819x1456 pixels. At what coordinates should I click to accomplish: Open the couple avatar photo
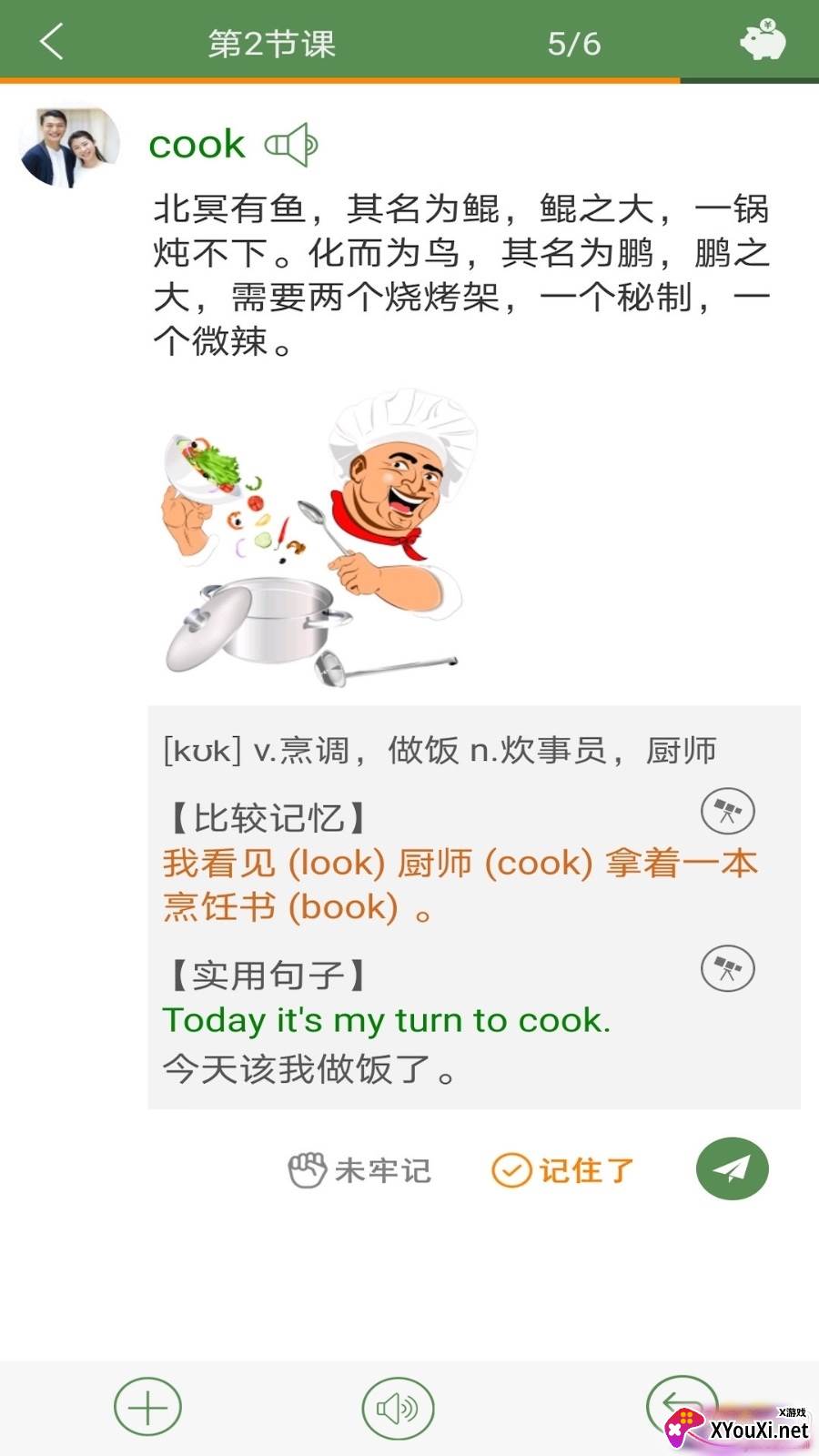68,146
